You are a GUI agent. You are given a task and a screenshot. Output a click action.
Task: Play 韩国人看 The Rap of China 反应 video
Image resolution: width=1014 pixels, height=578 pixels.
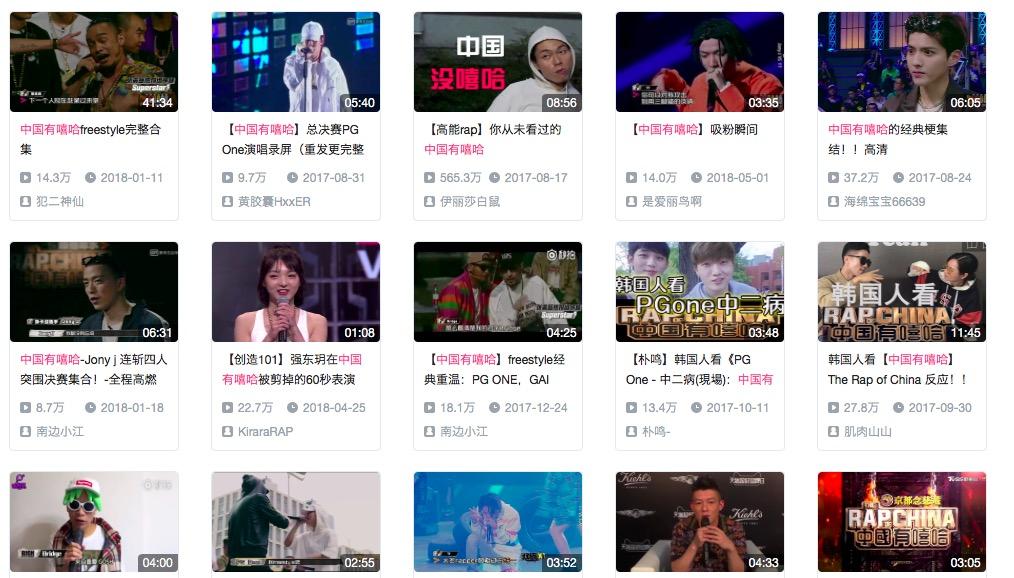[902, 292]
